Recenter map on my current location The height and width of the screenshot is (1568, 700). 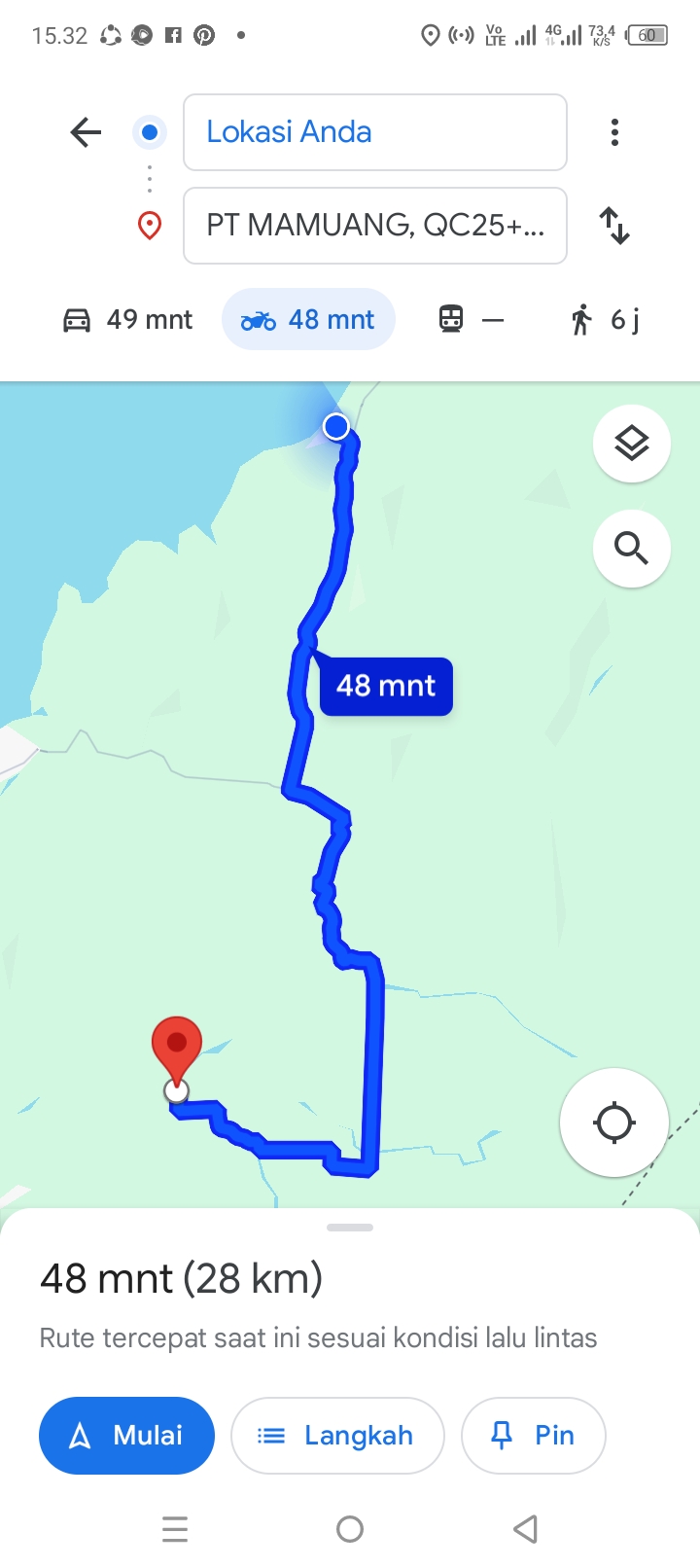click(x=614, y=1123)
